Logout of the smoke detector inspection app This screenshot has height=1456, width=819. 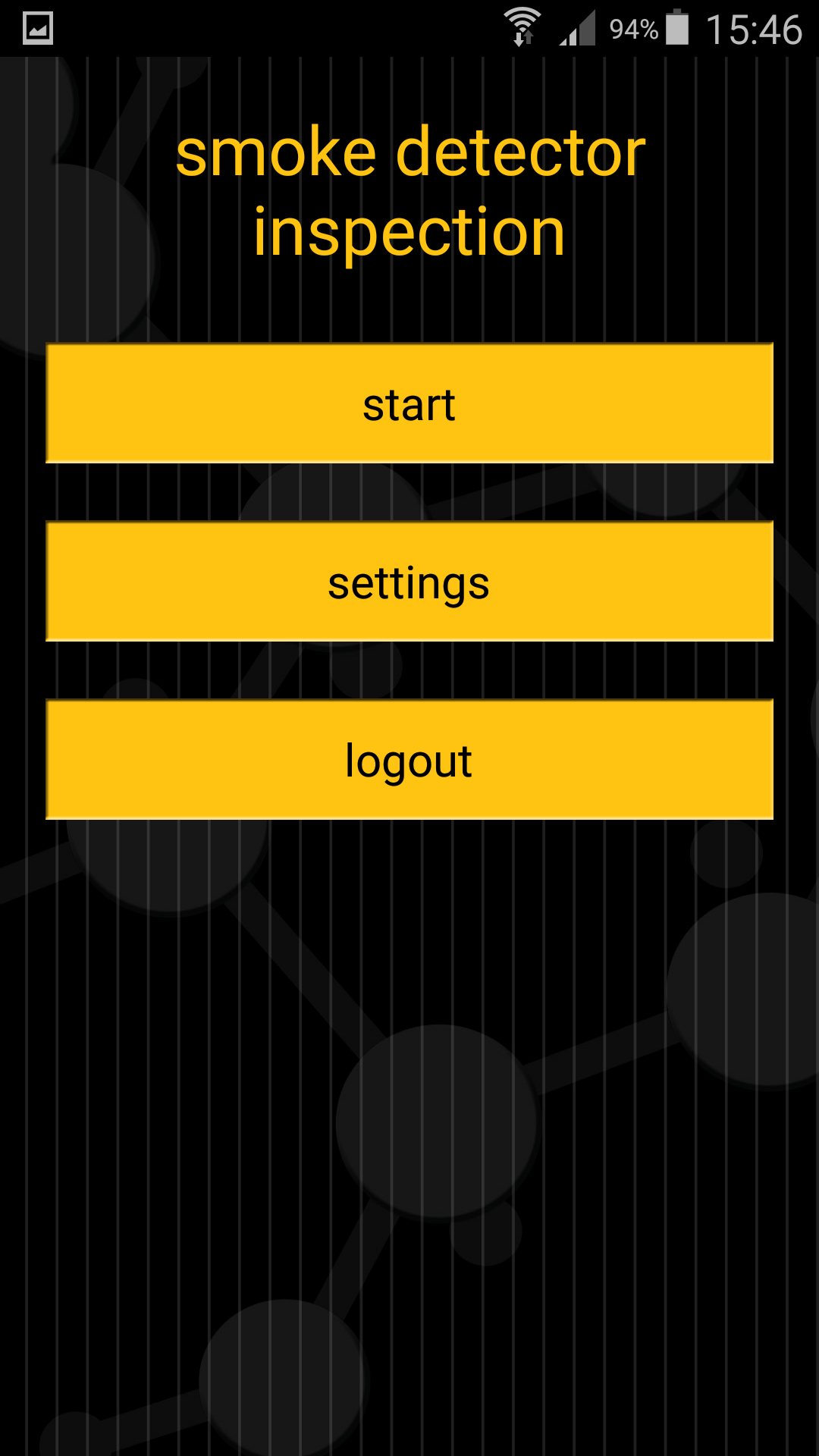(x=409, y=759)
